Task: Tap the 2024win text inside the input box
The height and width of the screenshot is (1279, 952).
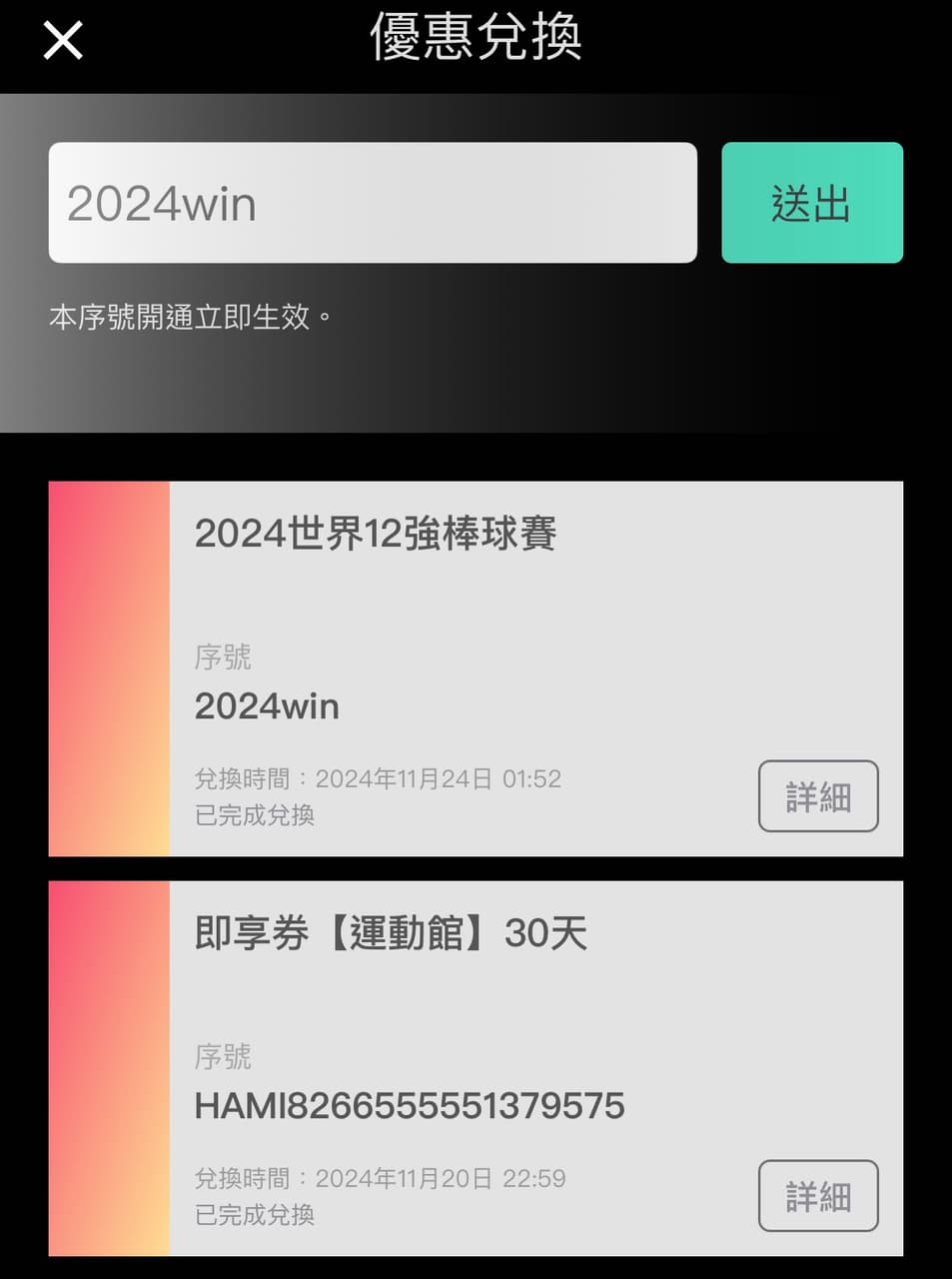Action: click(161, 204)
